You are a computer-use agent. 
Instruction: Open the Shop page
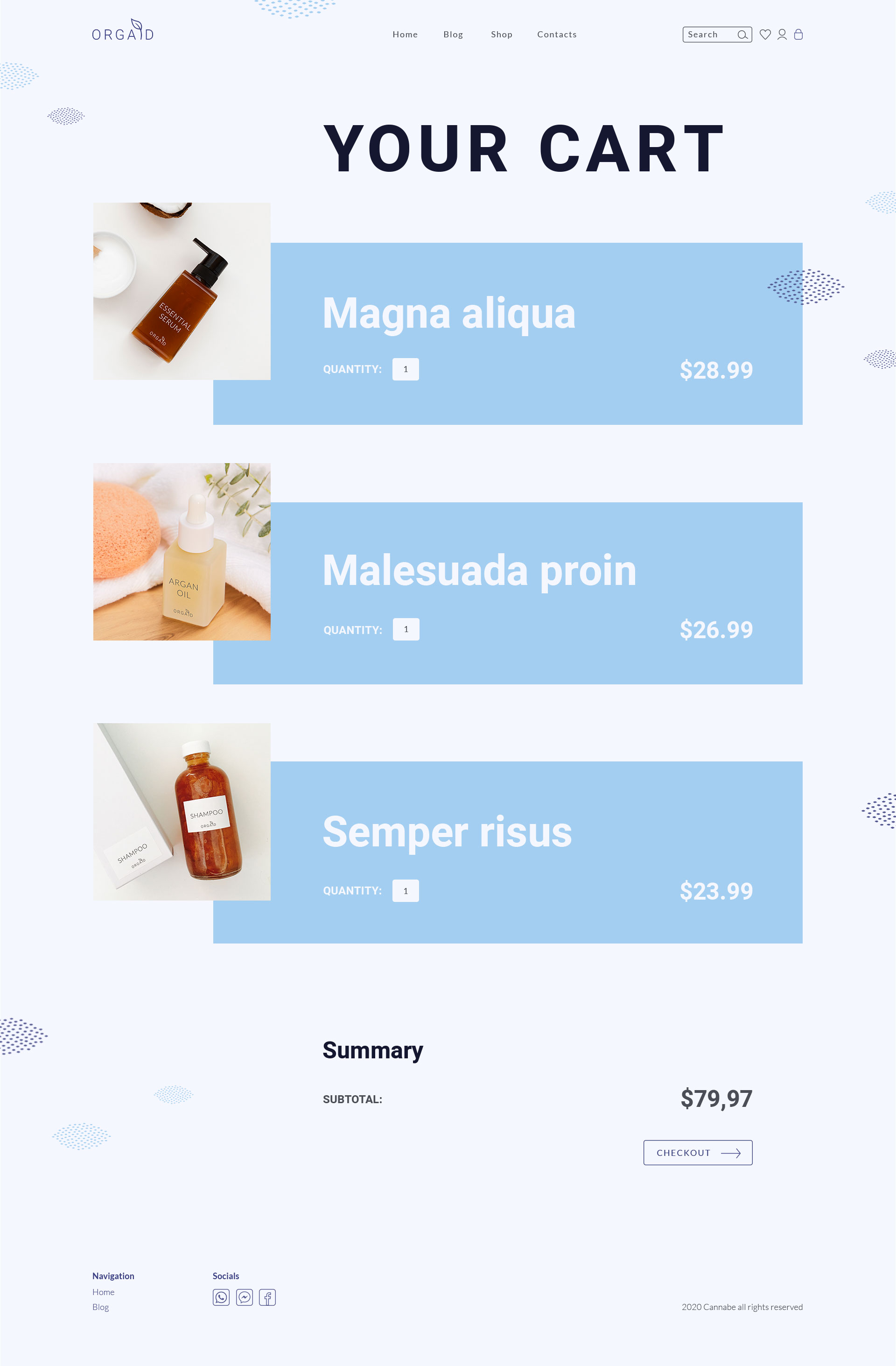(x=501, y=35)
